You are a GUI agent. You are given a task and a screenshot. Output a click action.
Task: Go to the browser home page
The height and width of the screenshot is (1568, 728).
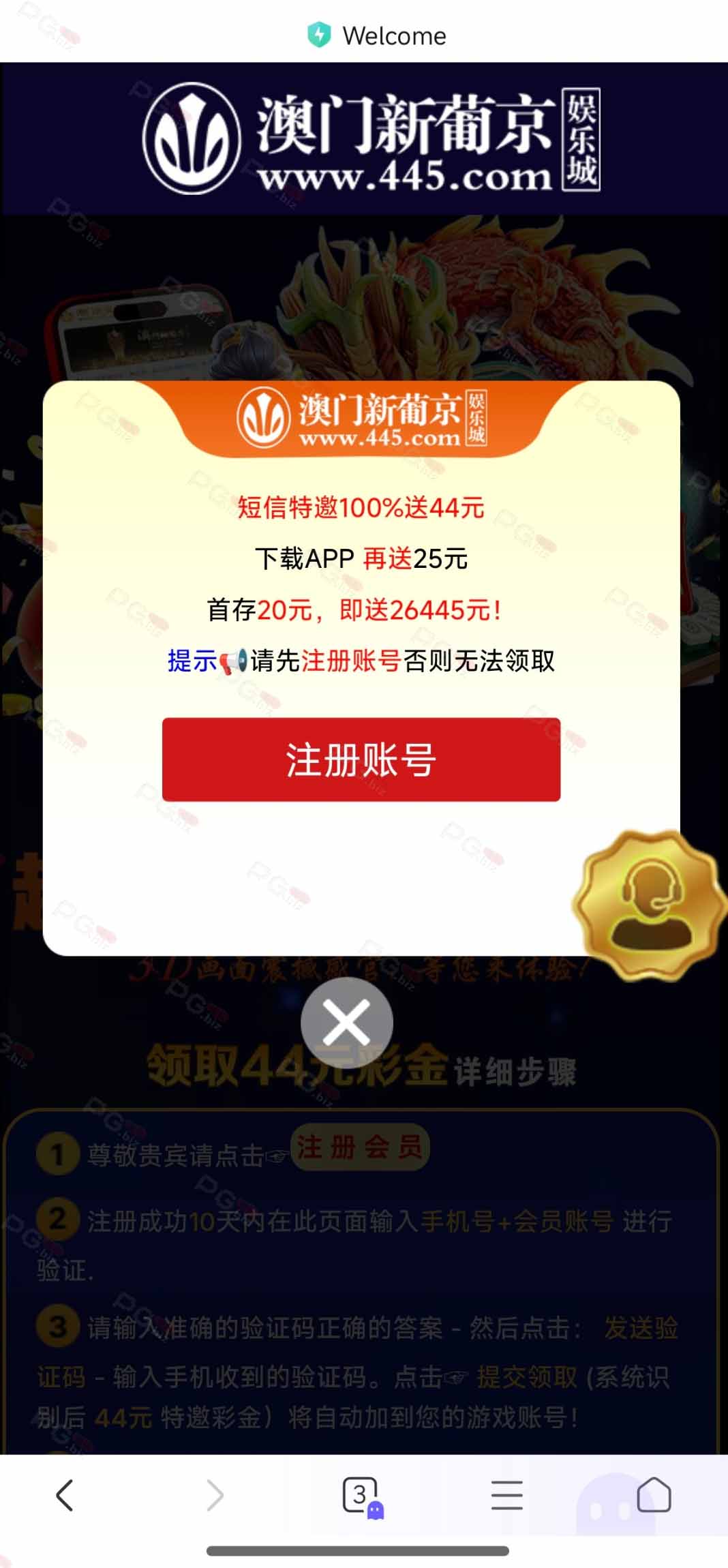click(x=654, y=1495)
